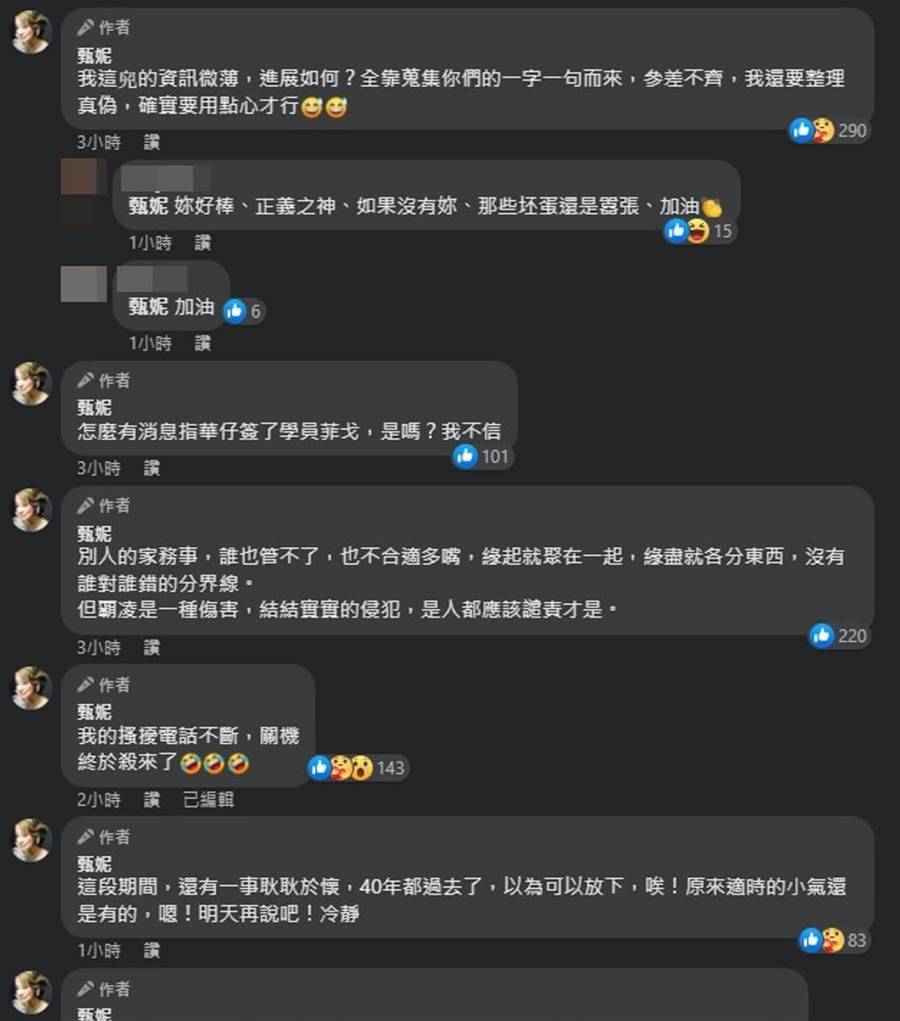
Task: Open 甄妮's profile from the 資訊微薄 comment
Action: pos(94,54)
